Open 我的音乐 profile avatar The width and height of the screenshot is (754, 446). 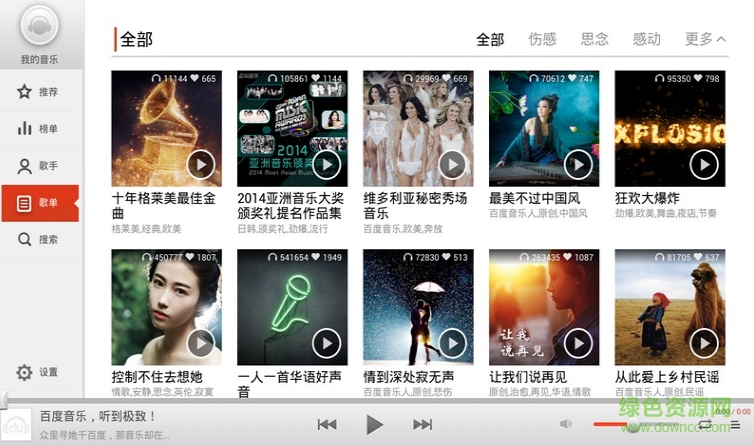(39, 28)
